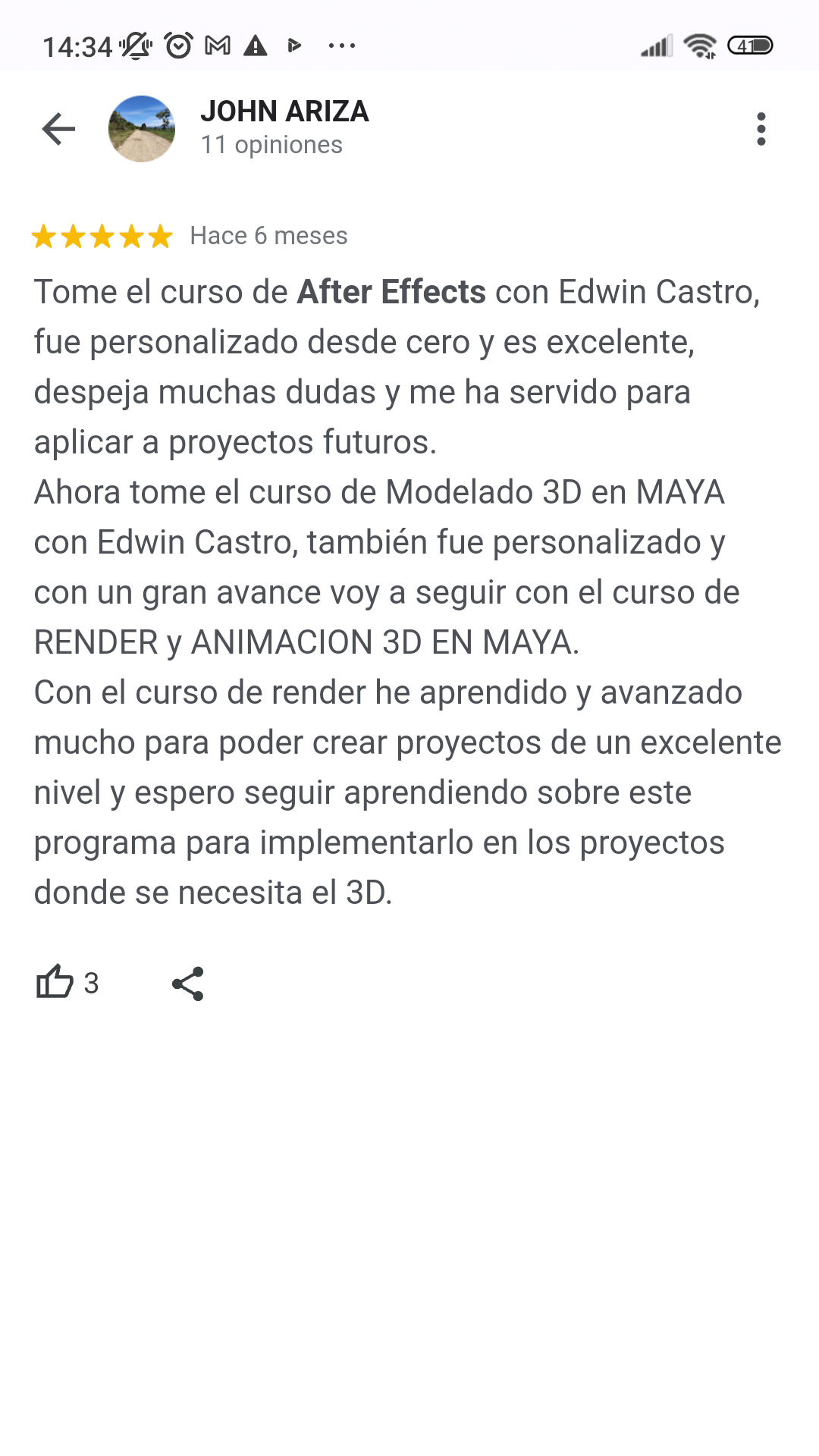Like John Ariza's review

click(55, 983)
